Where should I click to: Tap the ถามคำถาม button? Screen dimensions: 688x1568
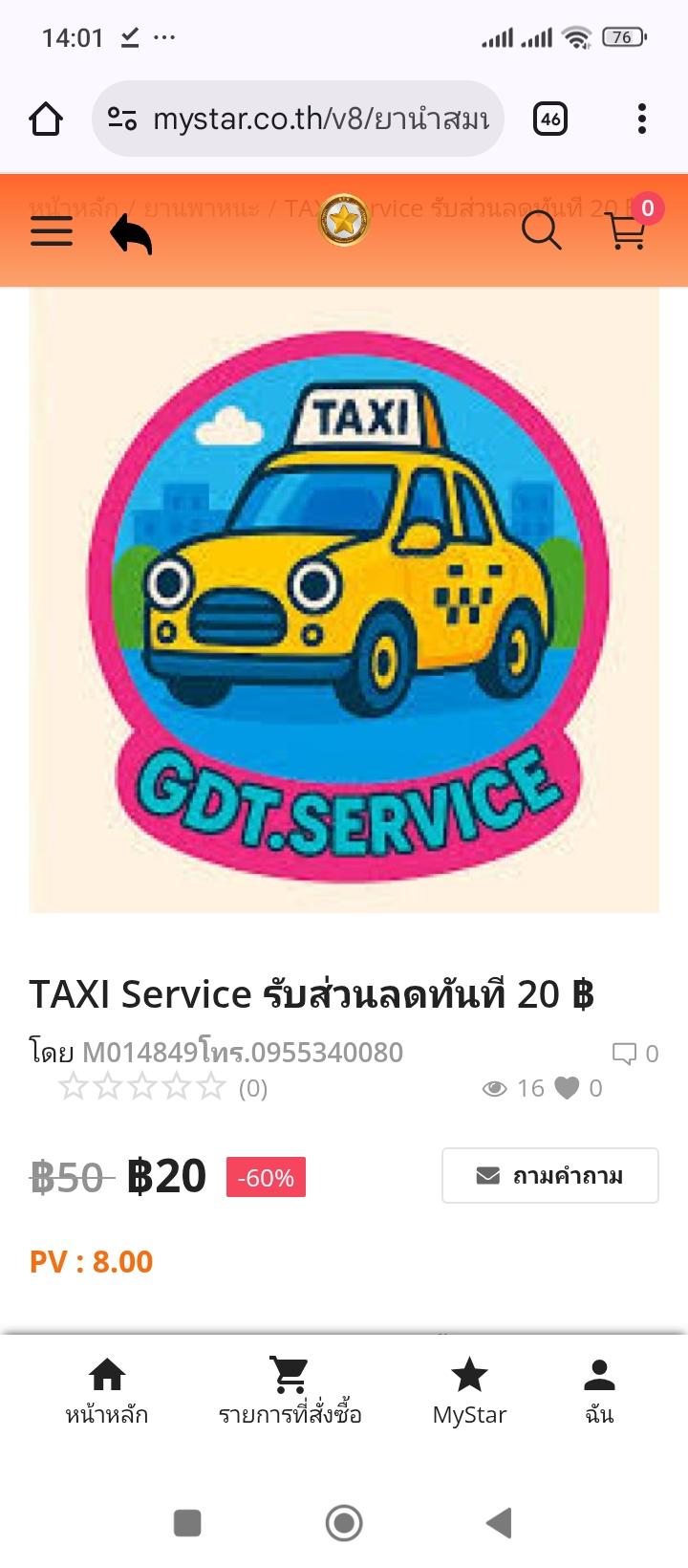tap(549, 1175)
